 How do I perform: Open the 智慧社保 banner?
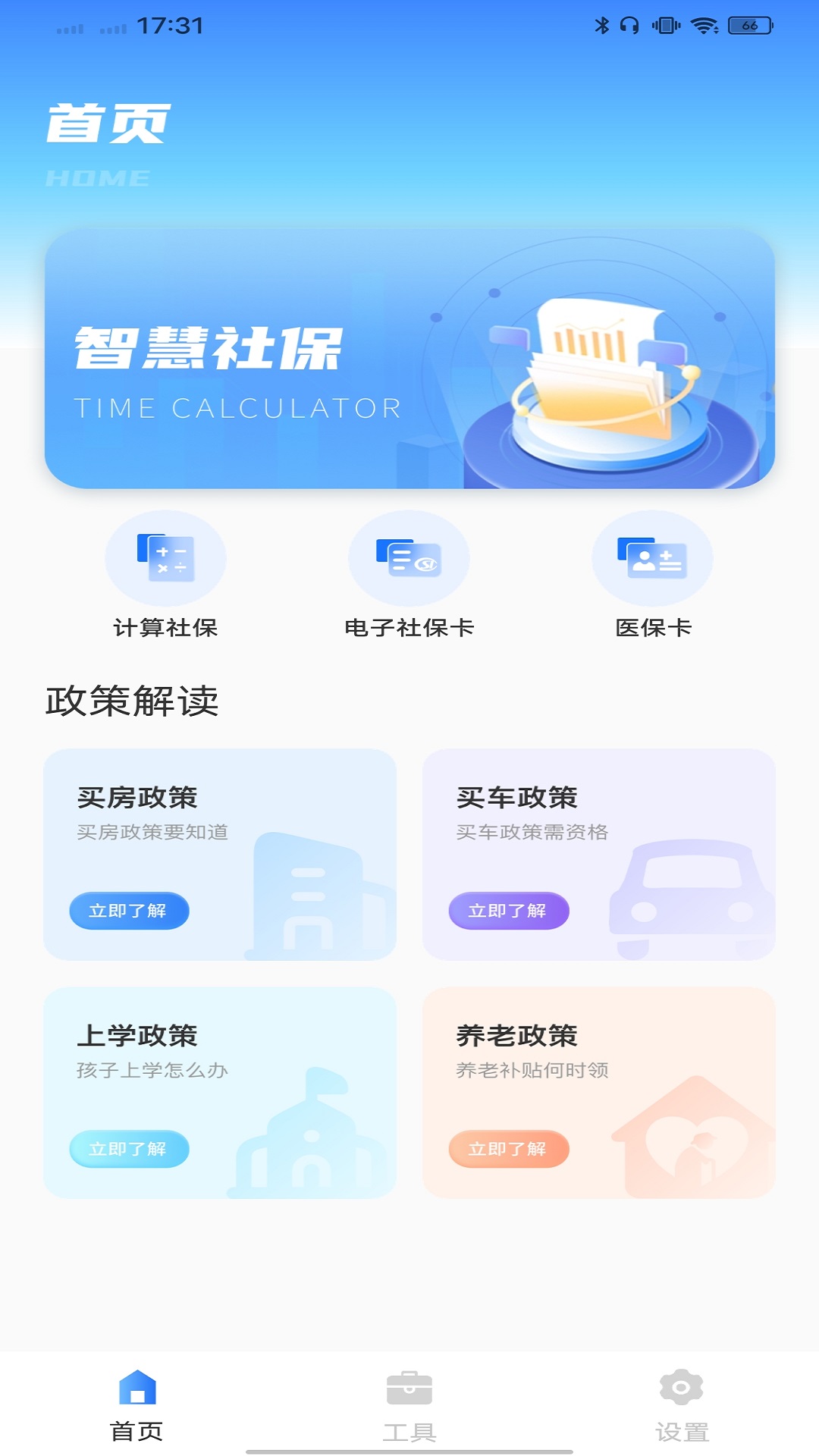pos(409,360)
